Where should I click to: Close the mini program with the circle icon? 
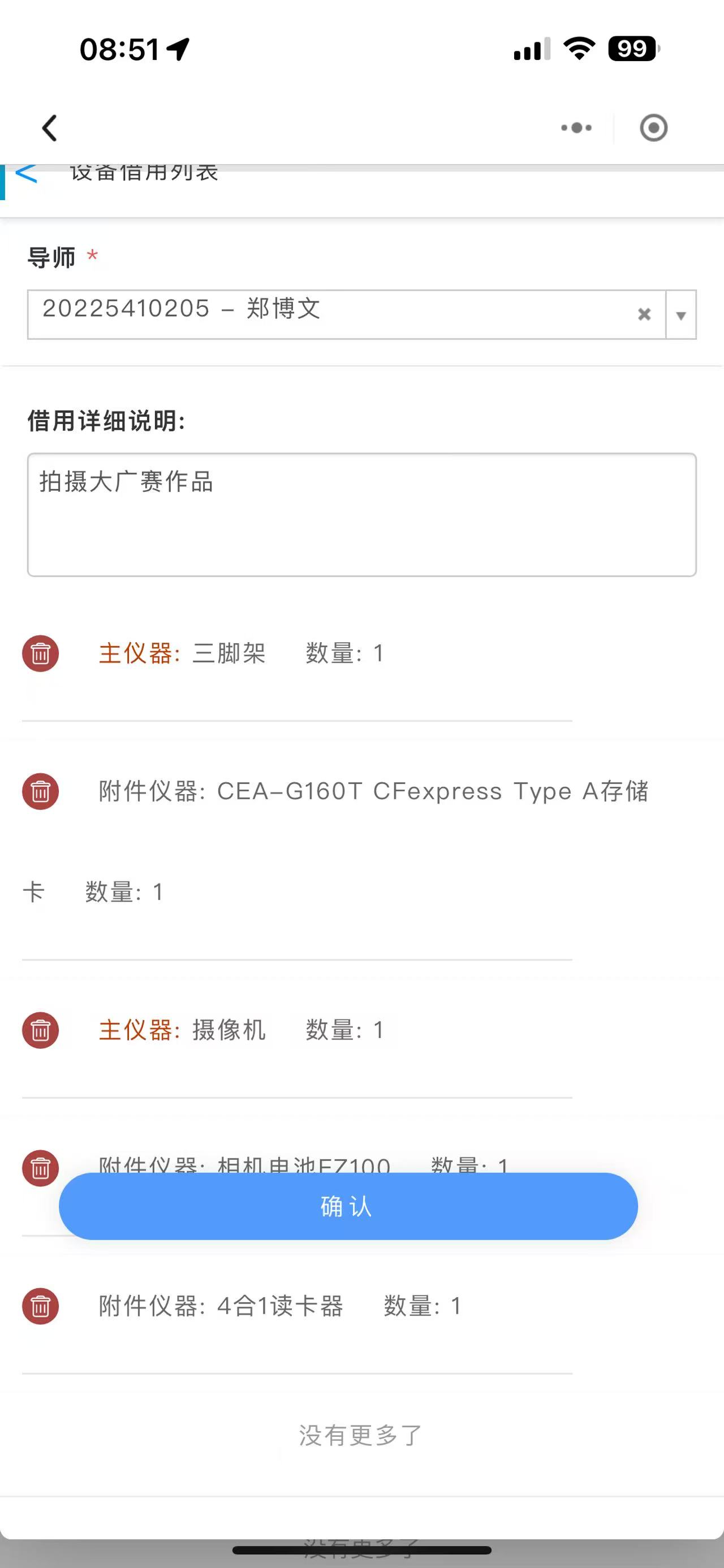(653, 128)
